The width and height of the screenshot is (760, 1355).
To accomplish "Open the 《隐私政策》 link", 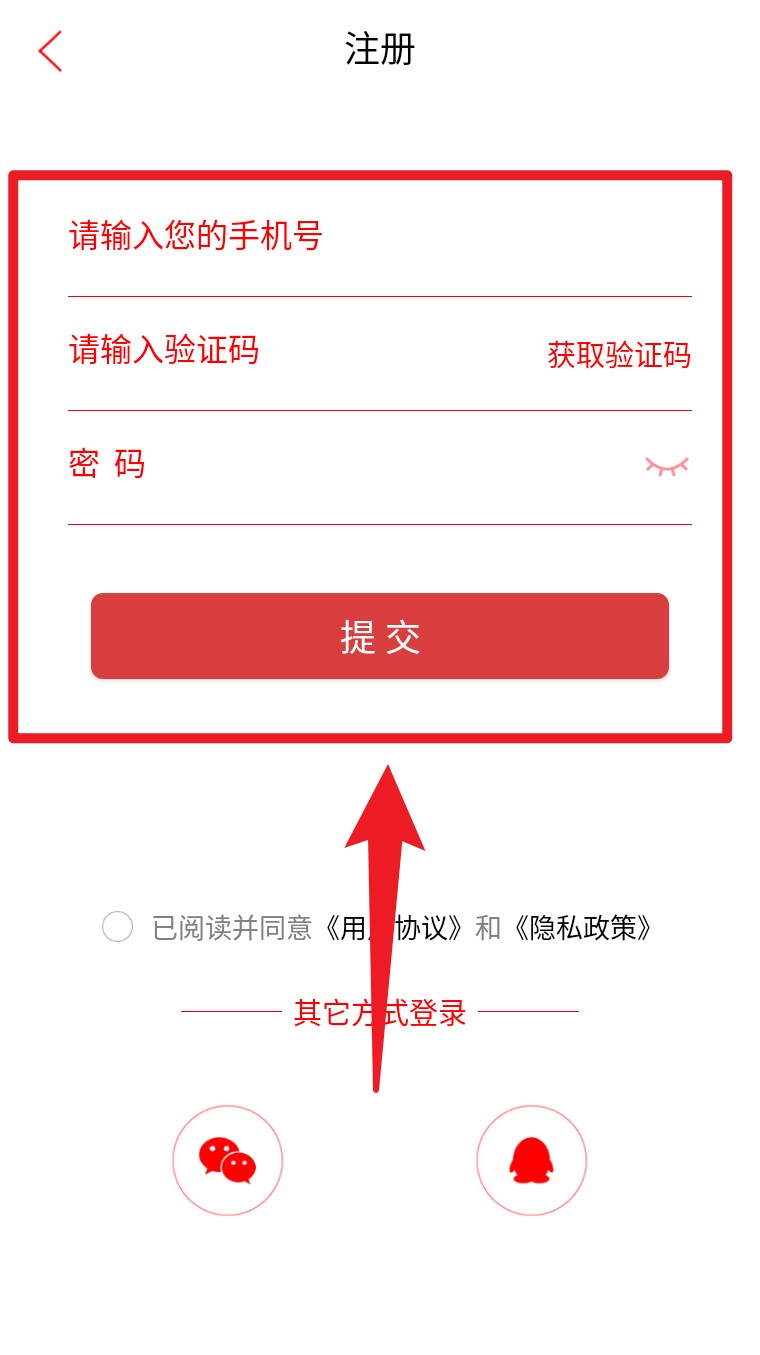I will 583,928.
